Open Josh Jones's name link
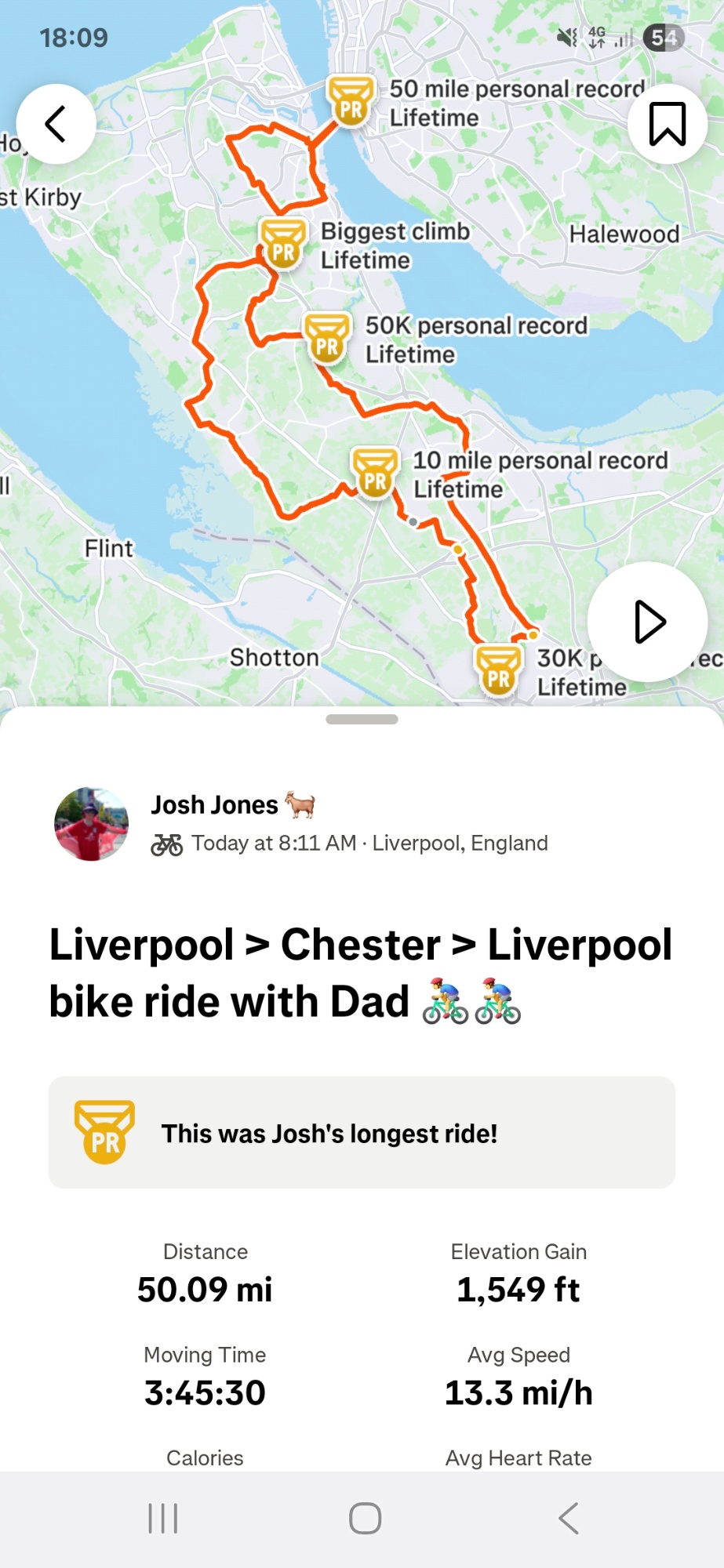The image size is (724, 1568). pos(214,805)
